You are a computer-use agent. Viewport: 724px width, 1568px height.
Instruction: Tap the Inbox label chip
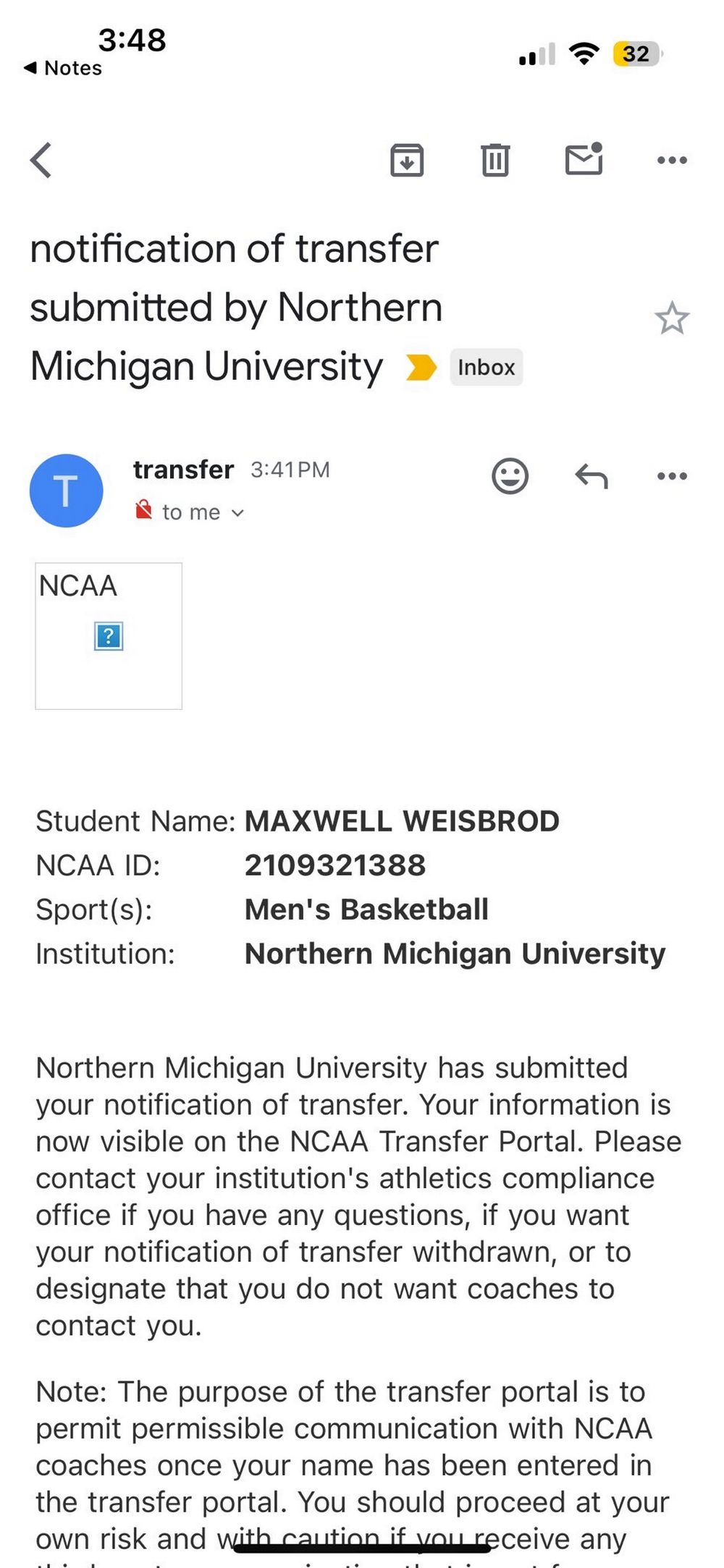pyautogui.click(x=486, y=367)
